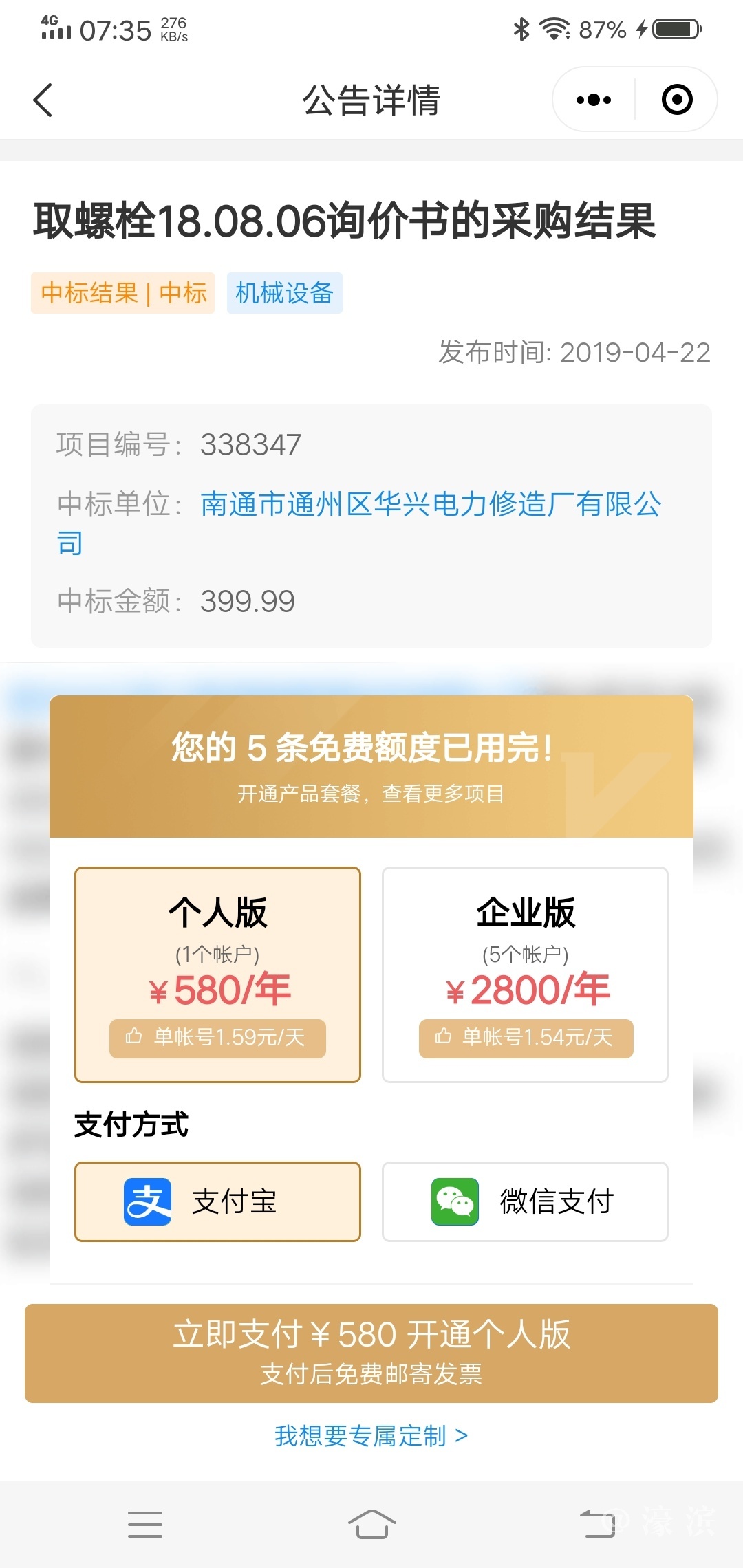Open the mini-program three-dot menu
This screenshot has width=743, height=1568.
point(594,100)
